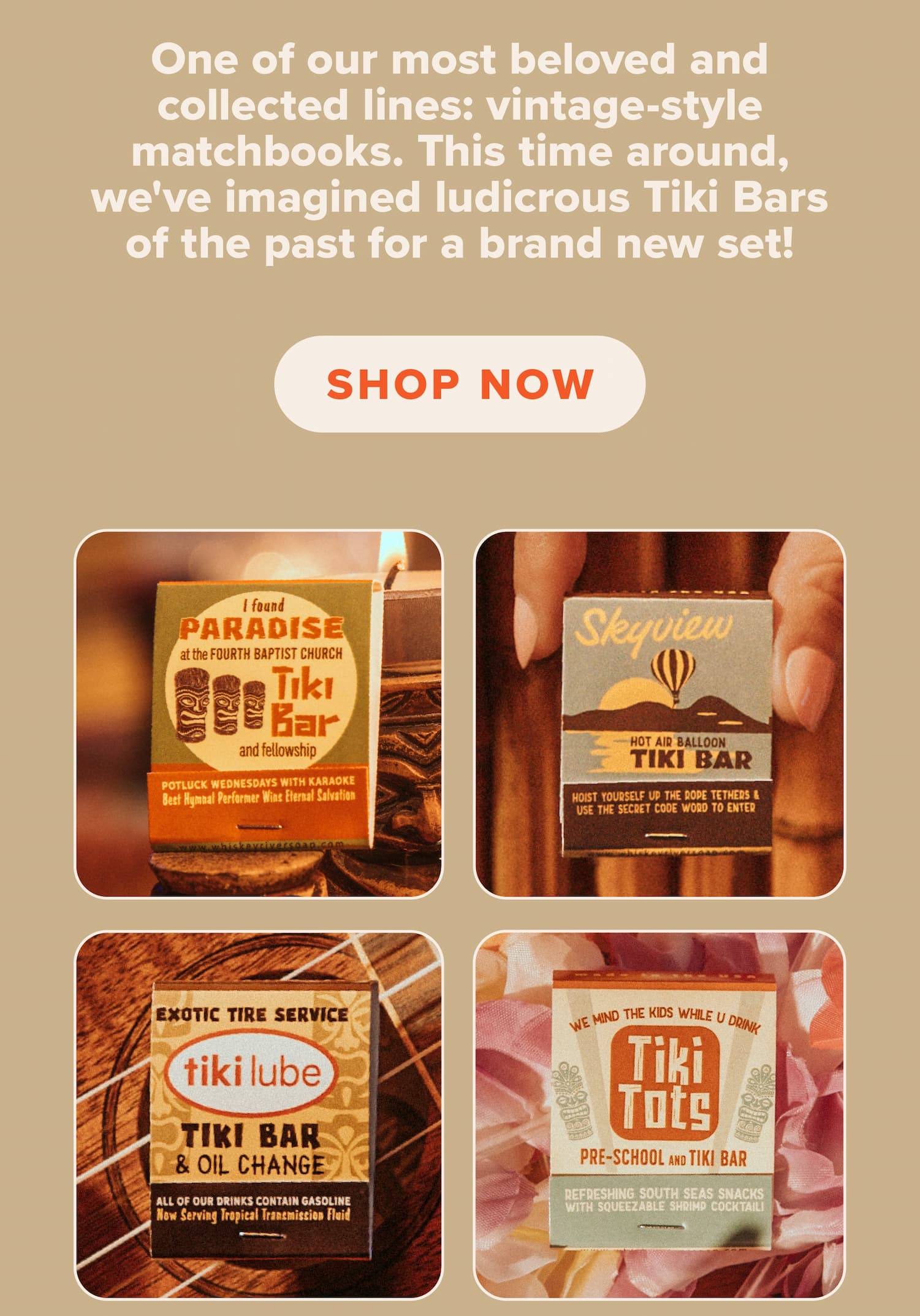Select the vintage matchbooks headline text
The height and width of the screenshot is (1316, 920).
(x=460, y=150)
